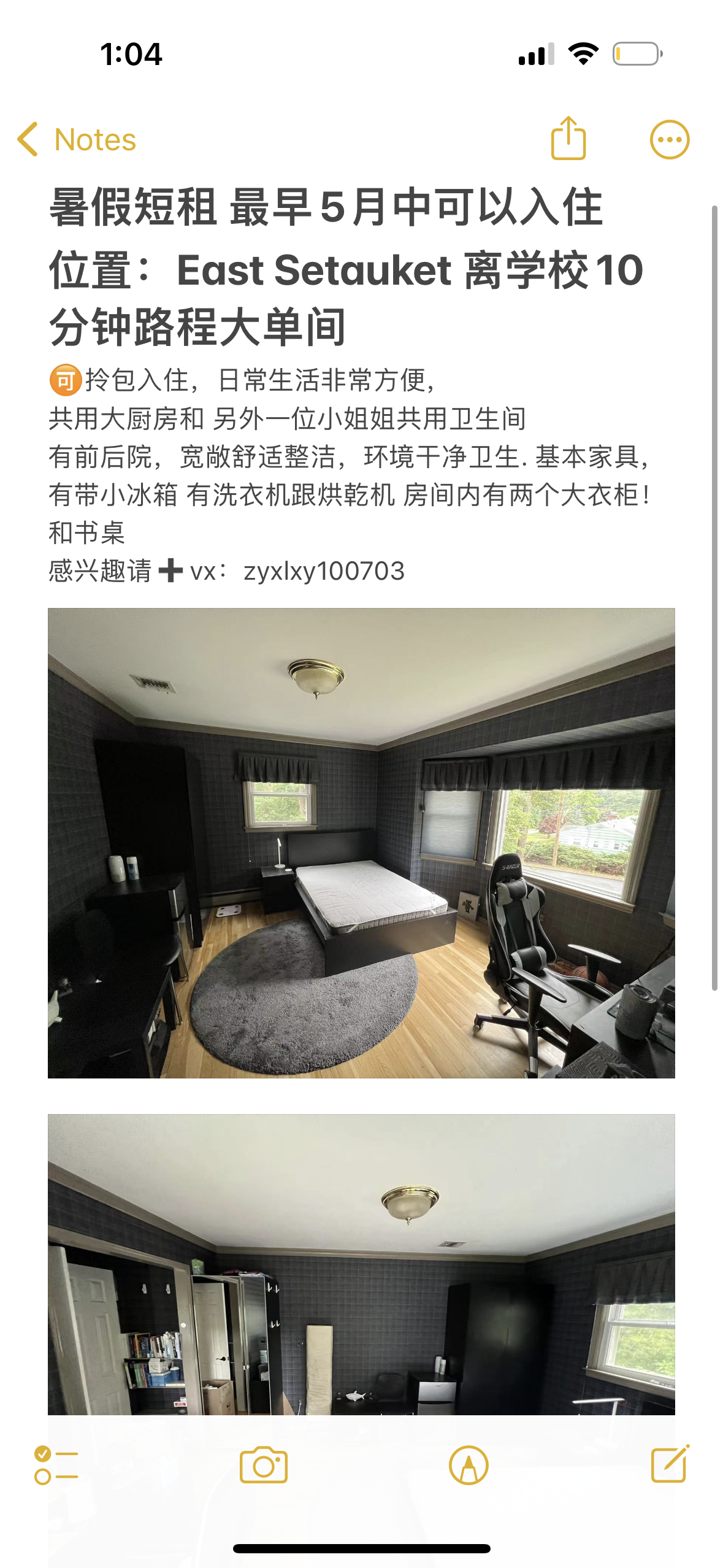Open the markup pen tool

[469, 1465]
